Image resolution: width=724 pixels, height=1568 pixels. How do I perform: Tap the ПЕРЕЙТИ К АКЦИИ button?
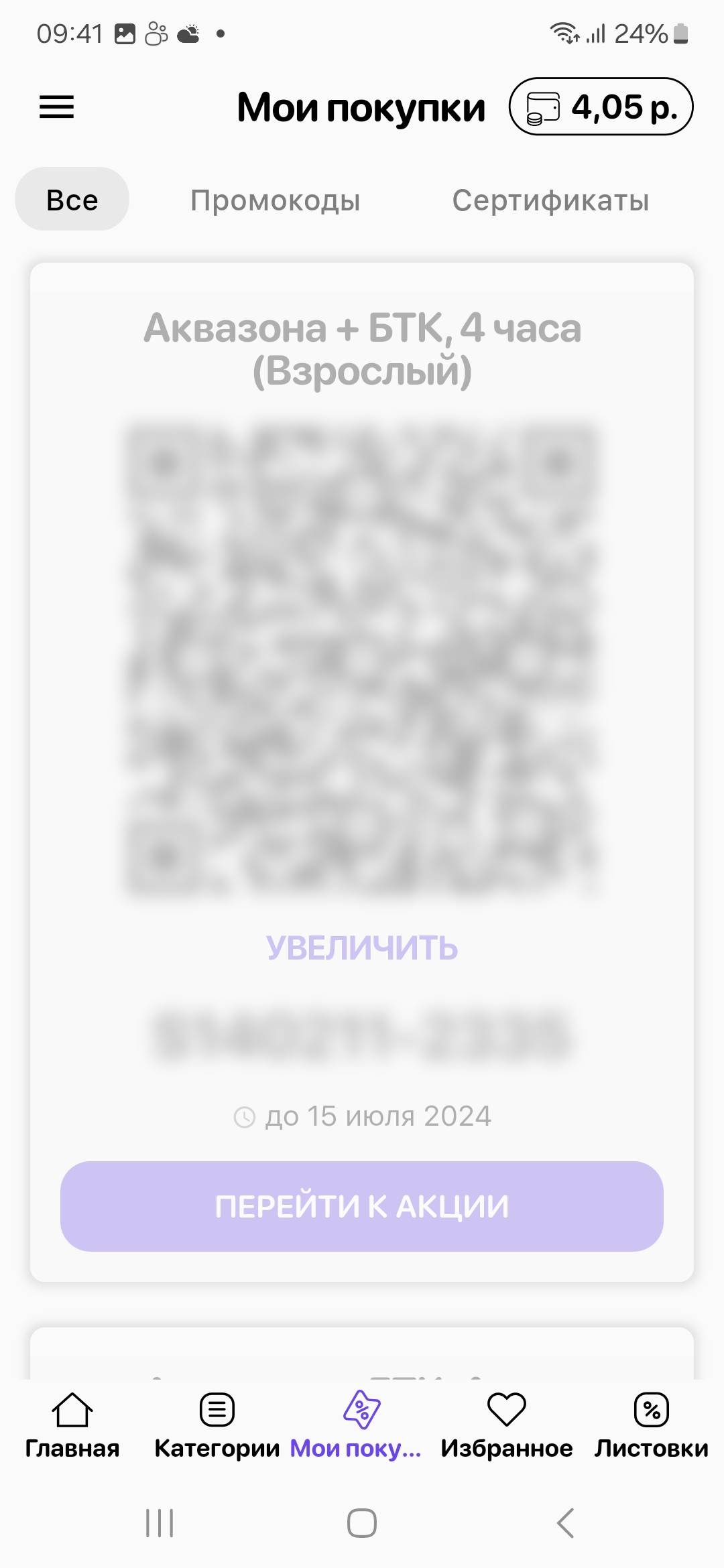362,1206
